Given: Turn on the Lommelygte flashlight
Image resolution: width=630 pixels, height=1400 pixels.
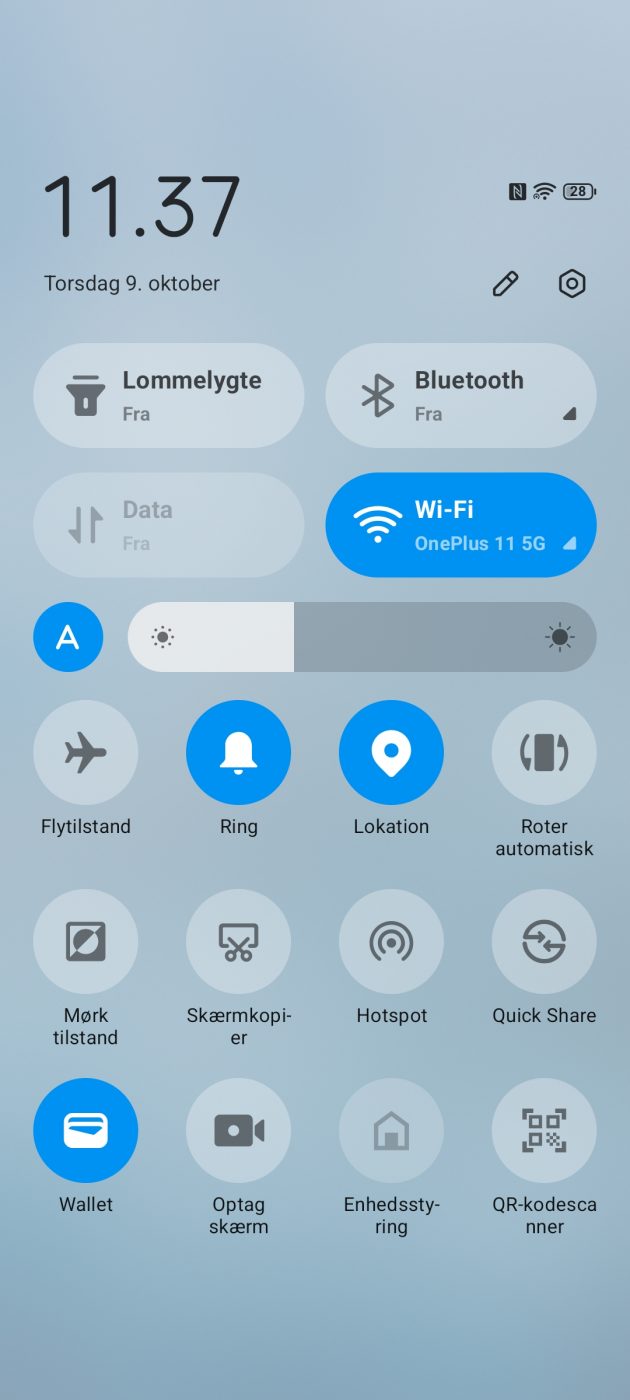Looking at the screenshot, I should pyautogui.click(x=168, y=395).
